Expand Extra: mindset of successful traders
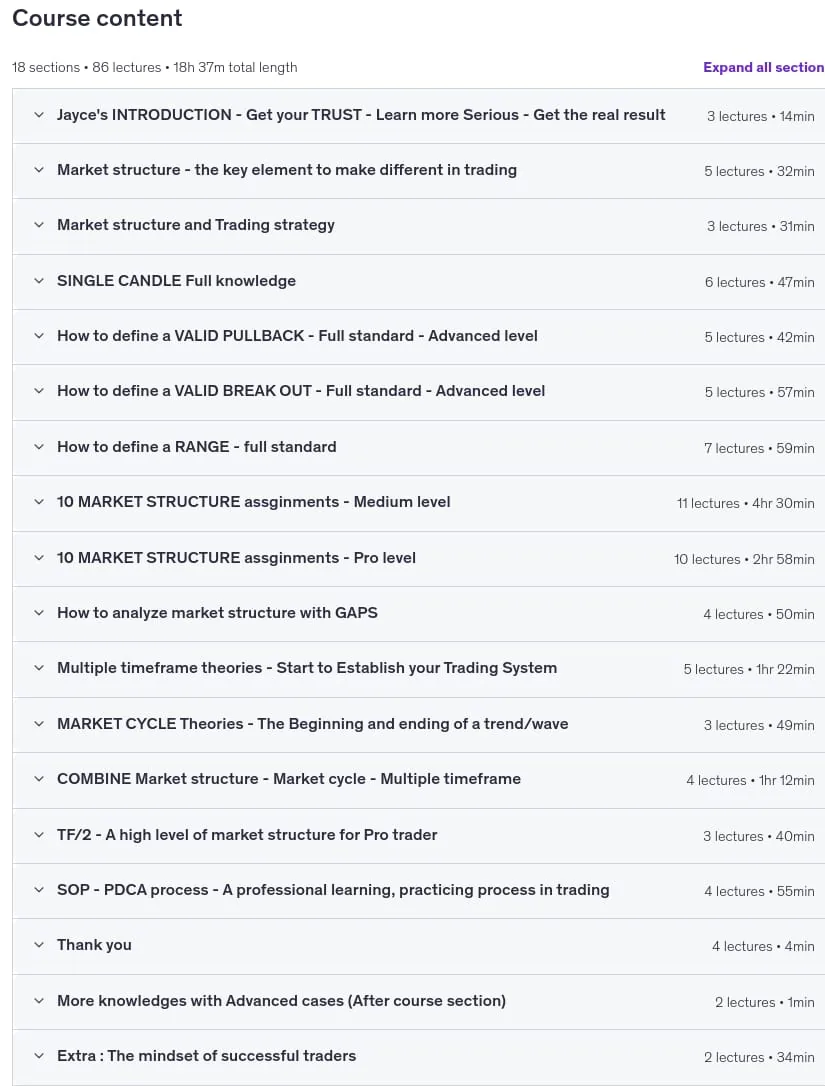This screenshot has height=1086, width=825. (418, 1057)
